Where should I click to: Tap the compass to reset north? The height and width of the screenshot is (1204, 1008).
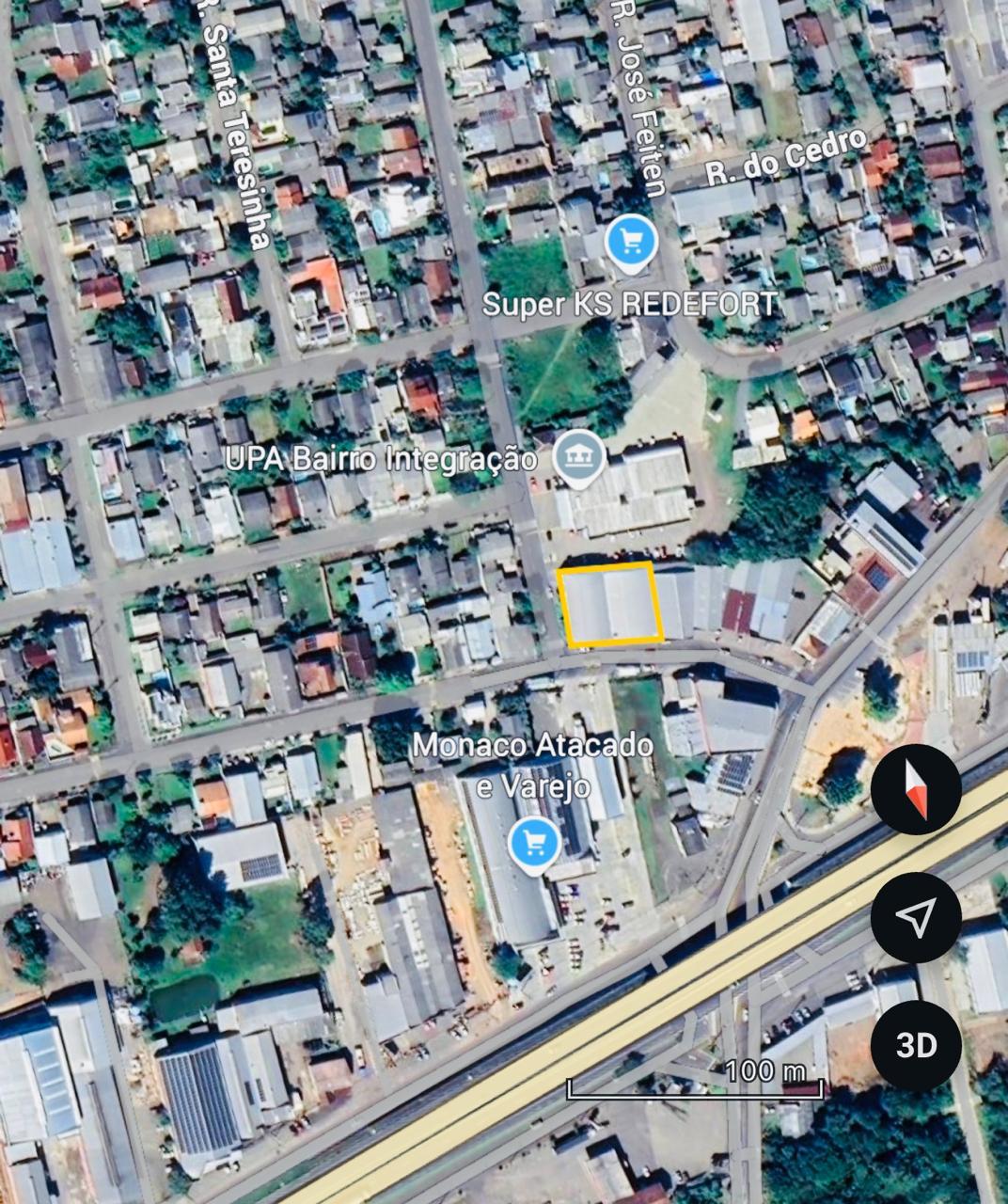(916, 788)
